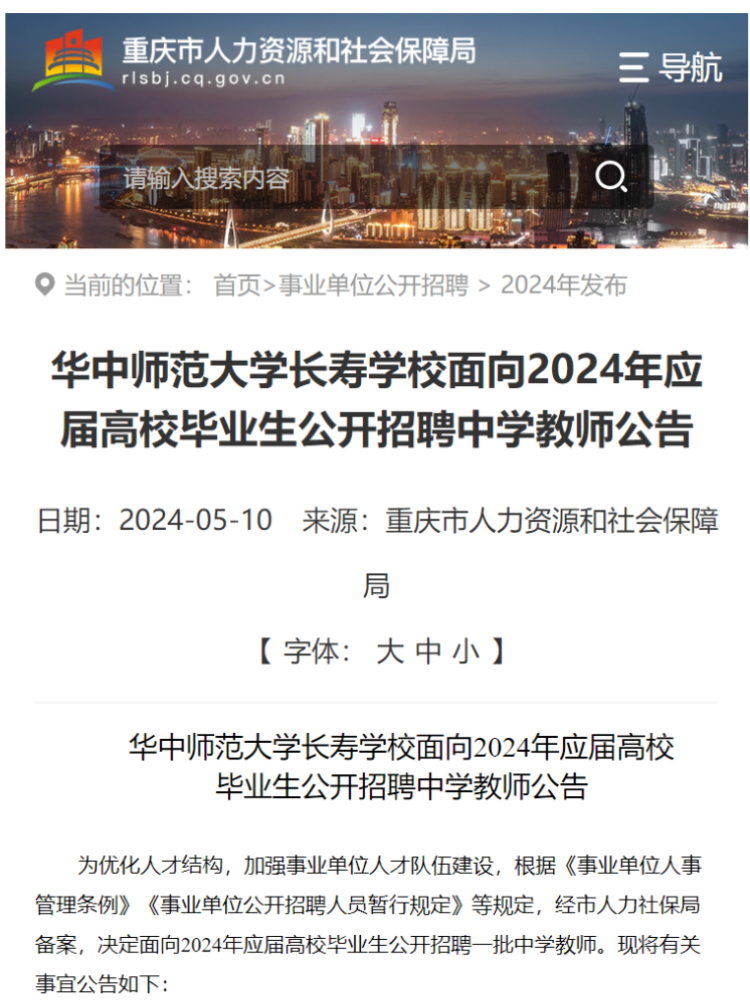Open the 2024年发布 breadcrumb link
Image resolution: width=750 pixels, height=1007 pixels.
click(563, 285)
